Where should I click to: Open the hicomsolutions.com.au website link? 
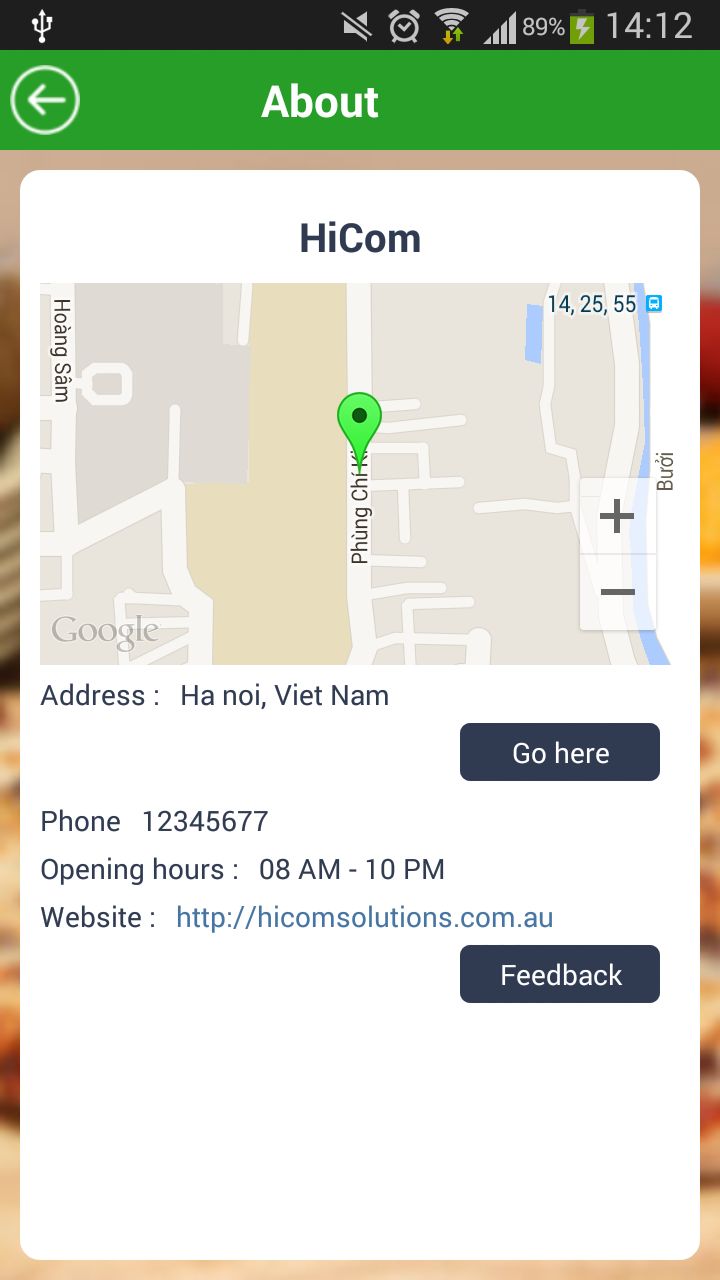[364, 917]
